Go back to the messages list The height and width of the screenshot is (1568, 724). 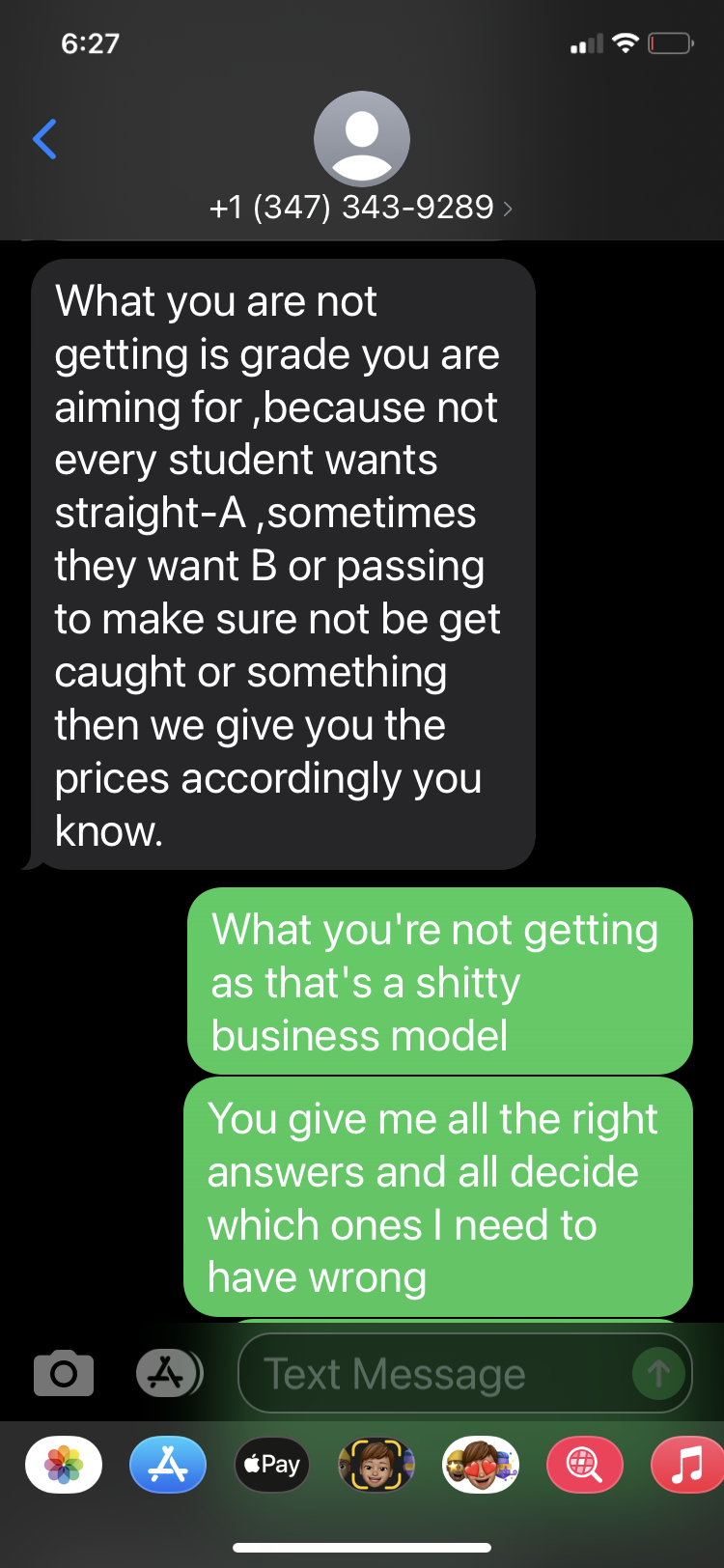[x=44, y=139]
